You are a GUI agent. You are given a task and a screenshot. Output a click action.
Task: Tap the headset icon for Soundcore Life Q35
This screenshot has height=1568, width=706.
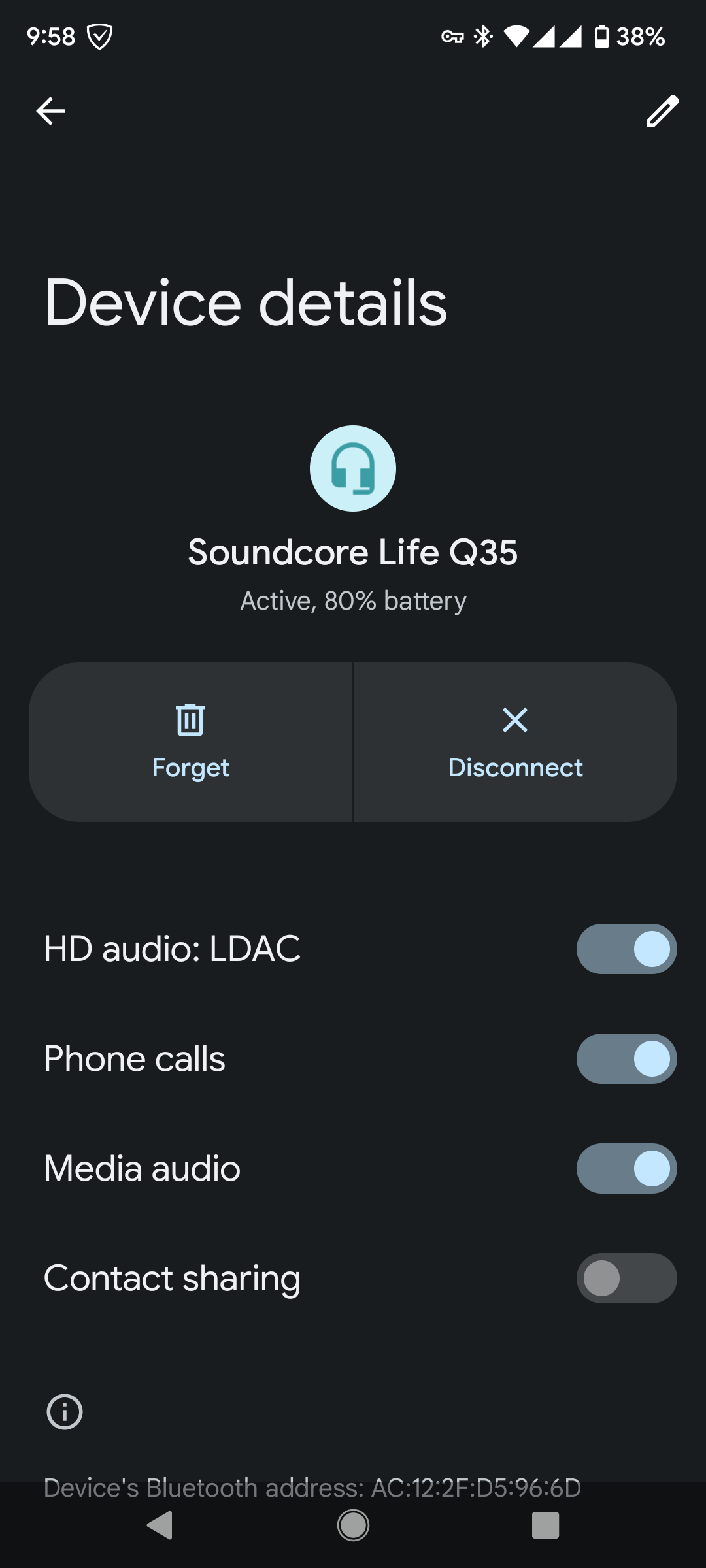pyautogui.click(x=353, y=469)
